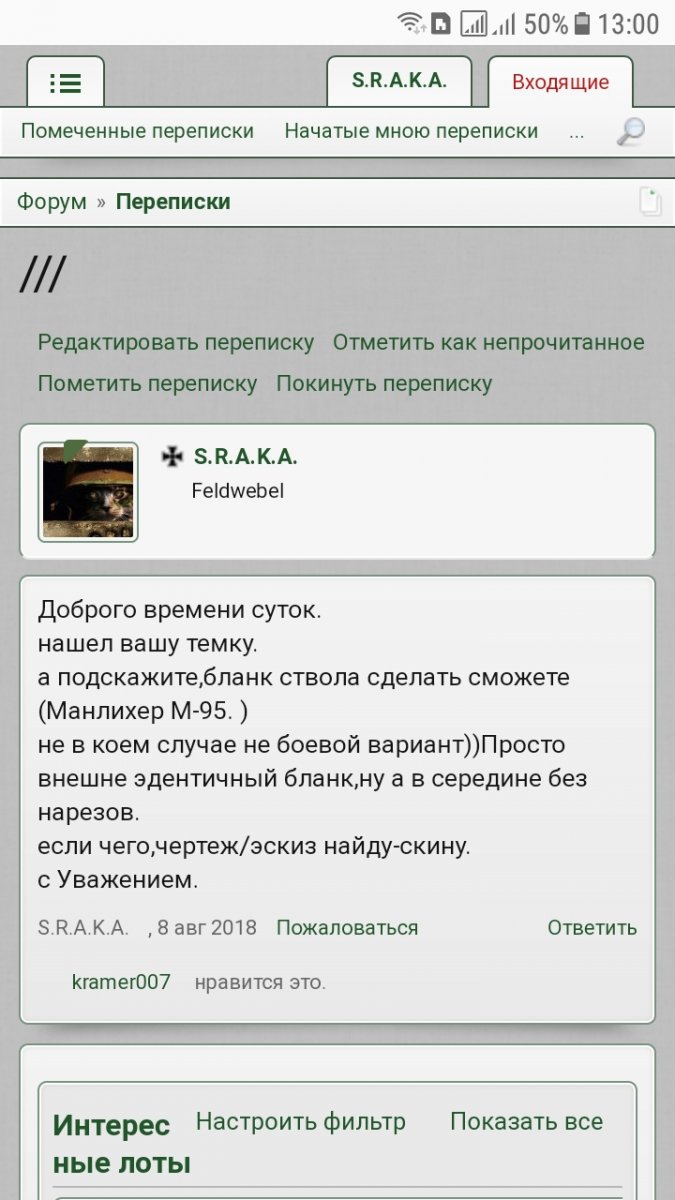This screenshot has width=675, height=1200.
Task: Open Помеченные переписки
Action: point(137,131)
